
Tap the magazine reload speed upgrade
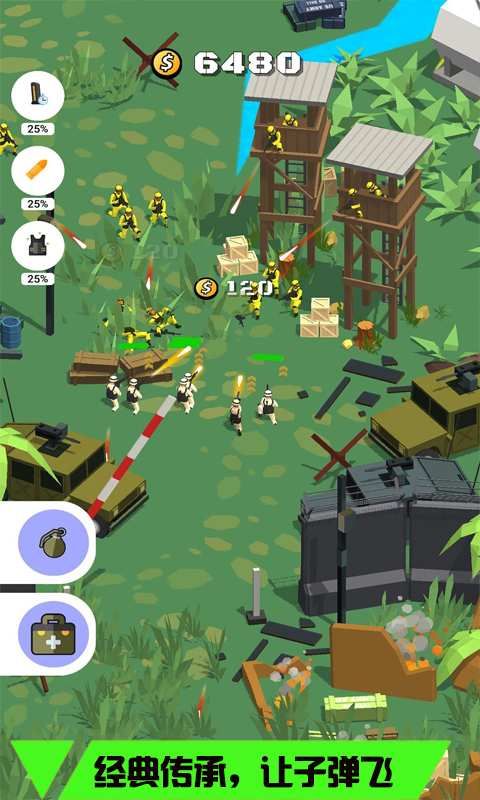click(x=38, y=96)
